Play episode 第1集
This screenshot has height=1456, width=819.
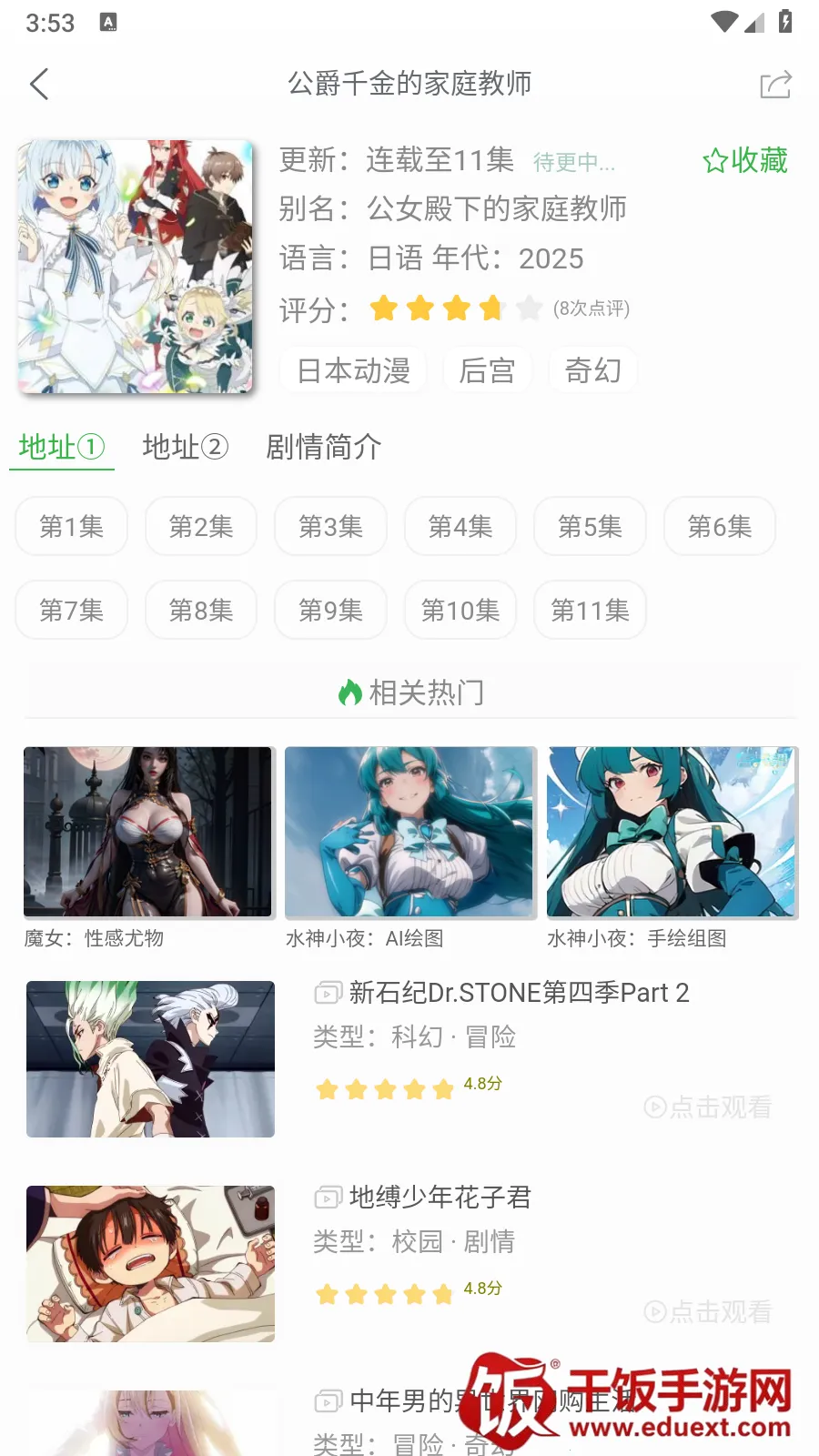point(72,526)
